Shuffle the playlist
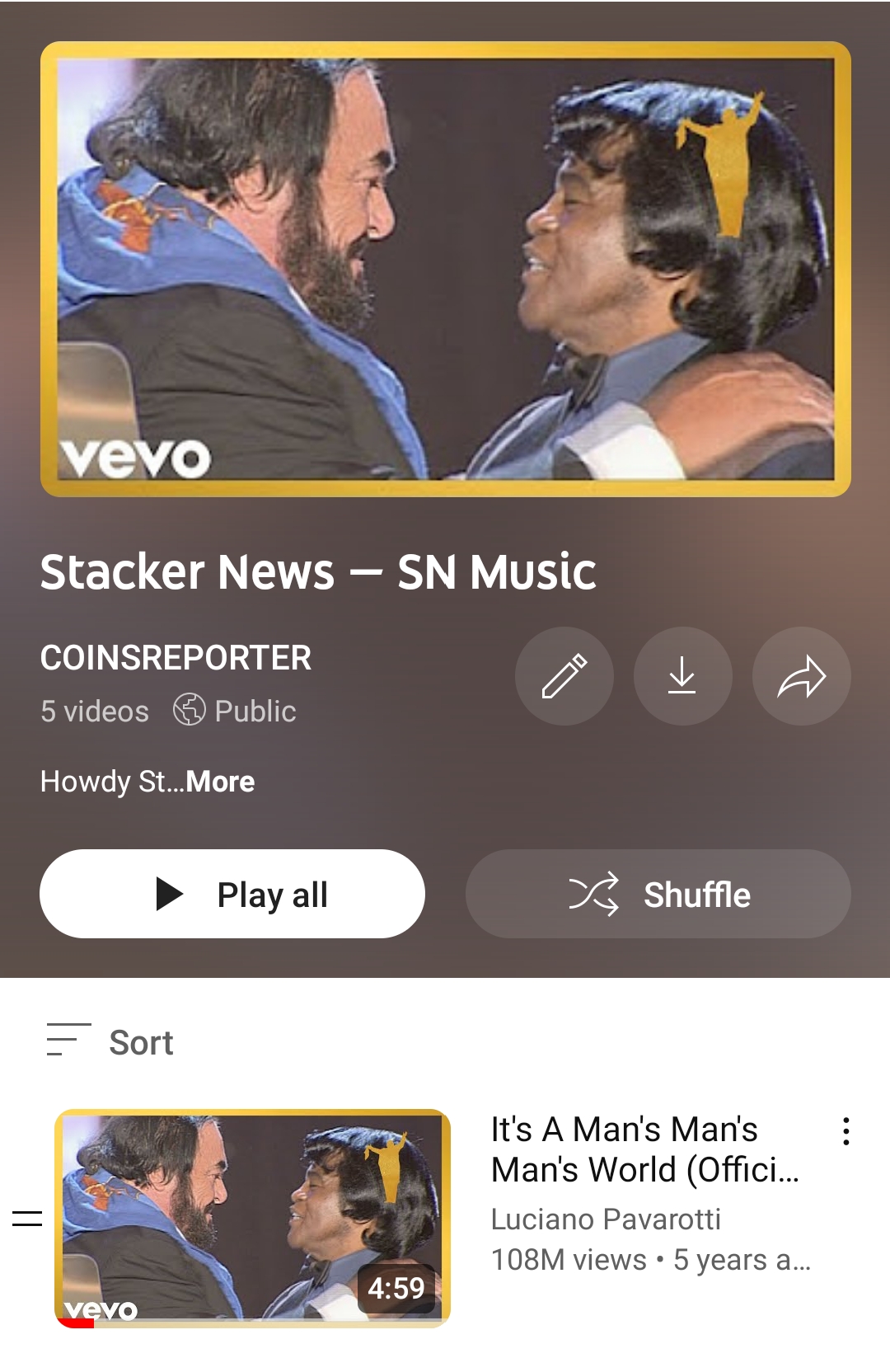The width and height of the screenshot is (890, 1372). 658,894
